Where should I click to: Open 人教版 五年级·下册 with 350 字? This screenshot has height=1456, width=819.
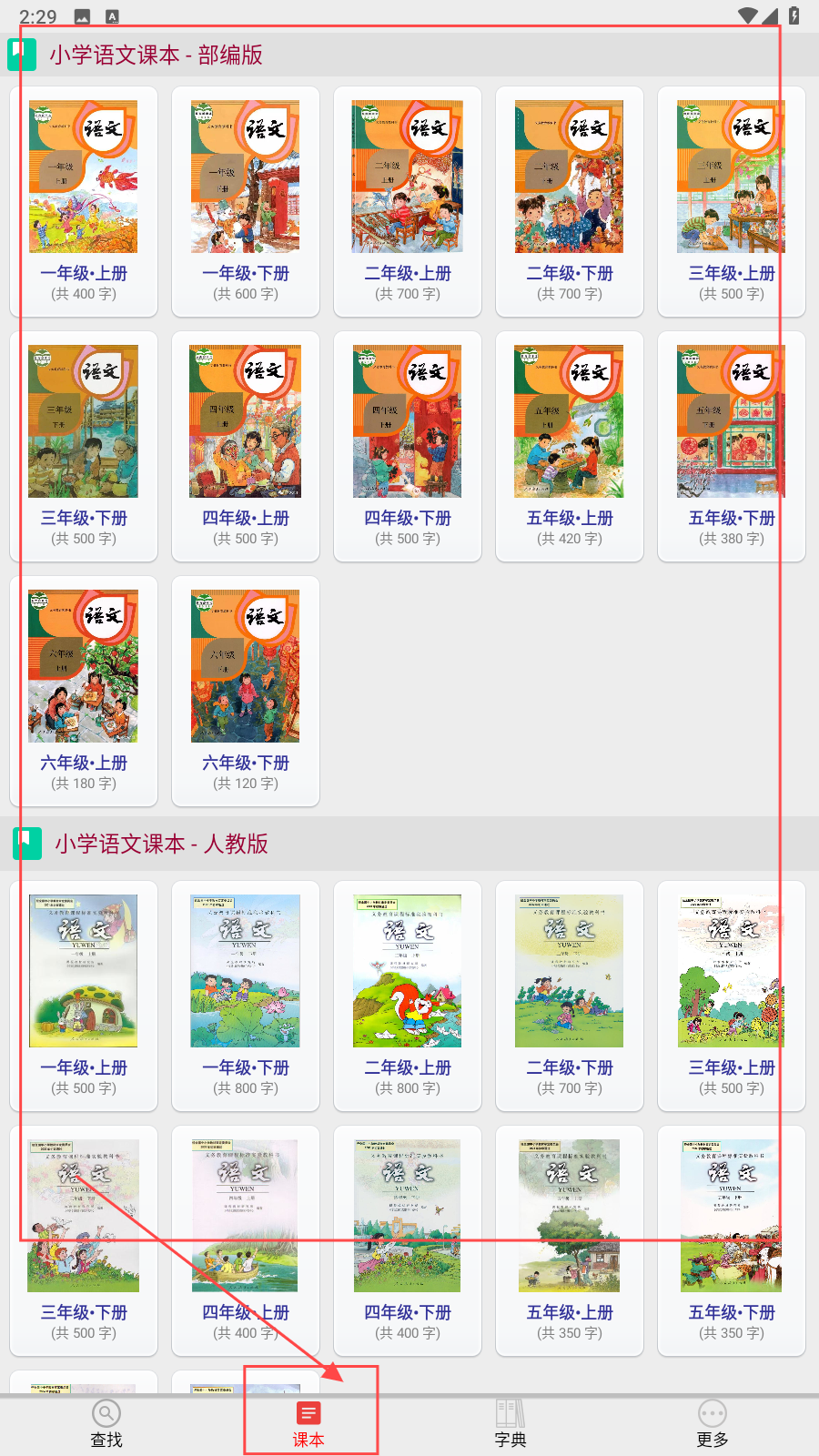(x=732, y=1240)
